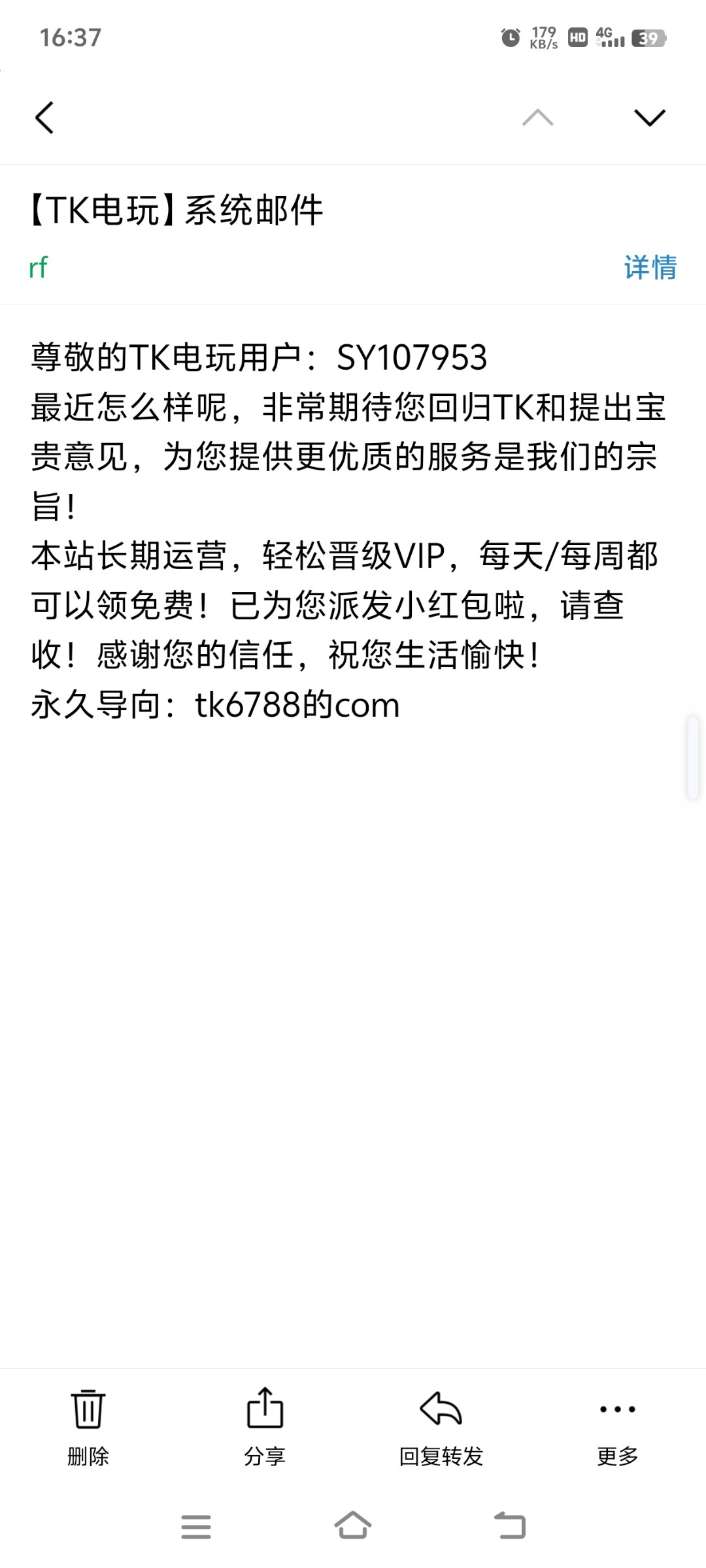Tap the sender name rf
This screenshot has width=706, height=1568.
[39, 267]
